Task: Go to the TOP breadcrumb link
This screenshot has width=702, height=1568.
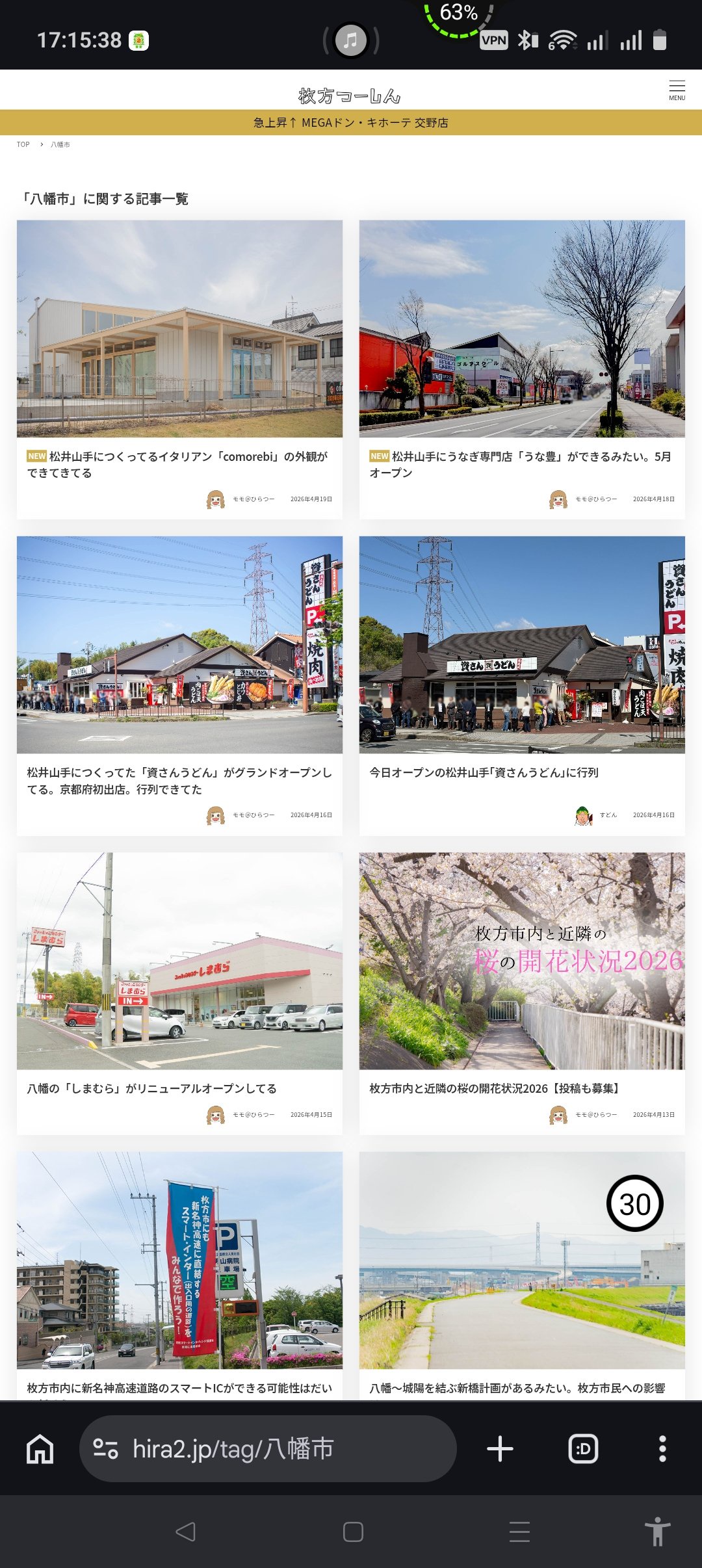Action: click(23, 144)
